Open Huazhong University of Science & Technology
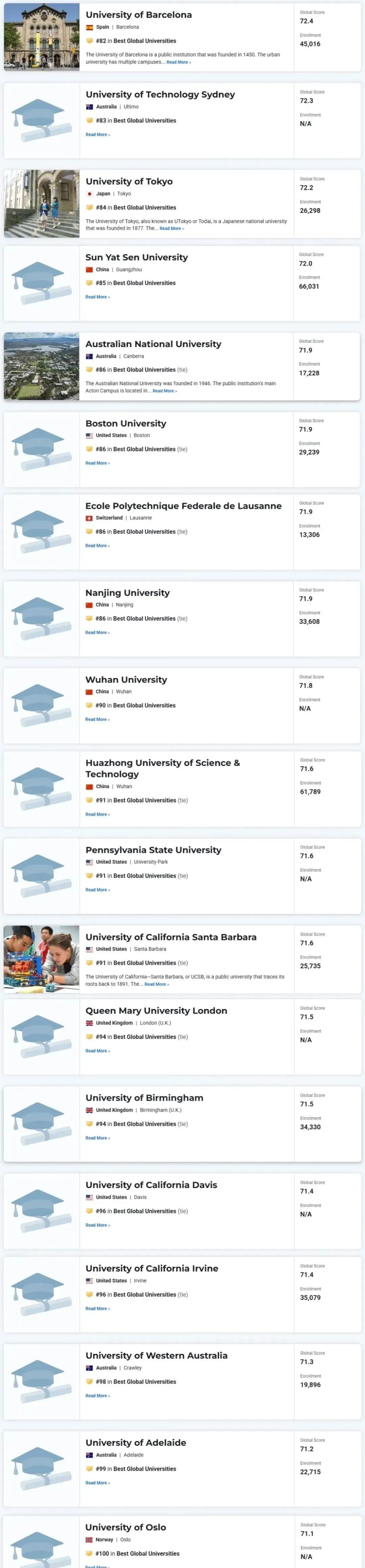Screen dimensions: 365x1568 click(x=162, y=768)
